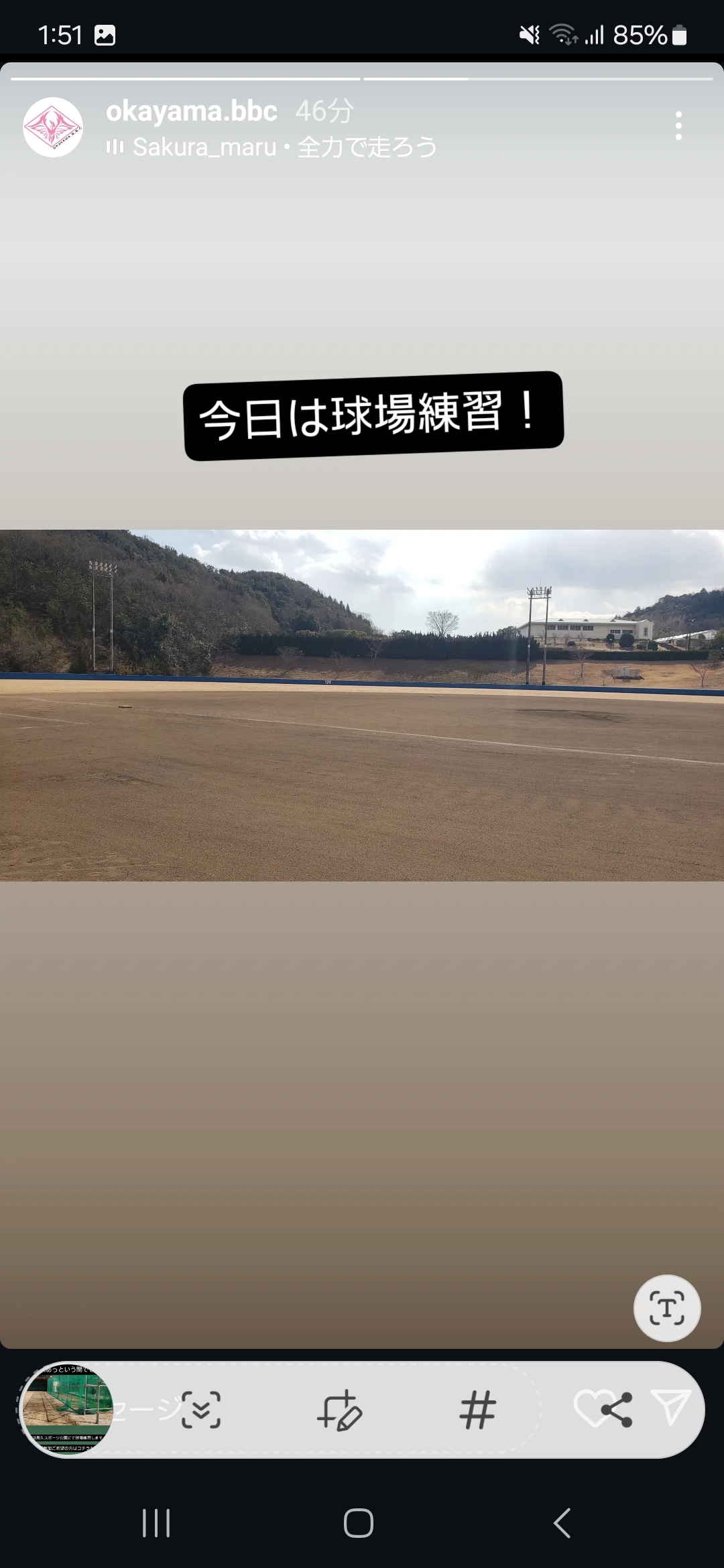Open okayama.bbc profile from the avatar

[x=53, y=127]
